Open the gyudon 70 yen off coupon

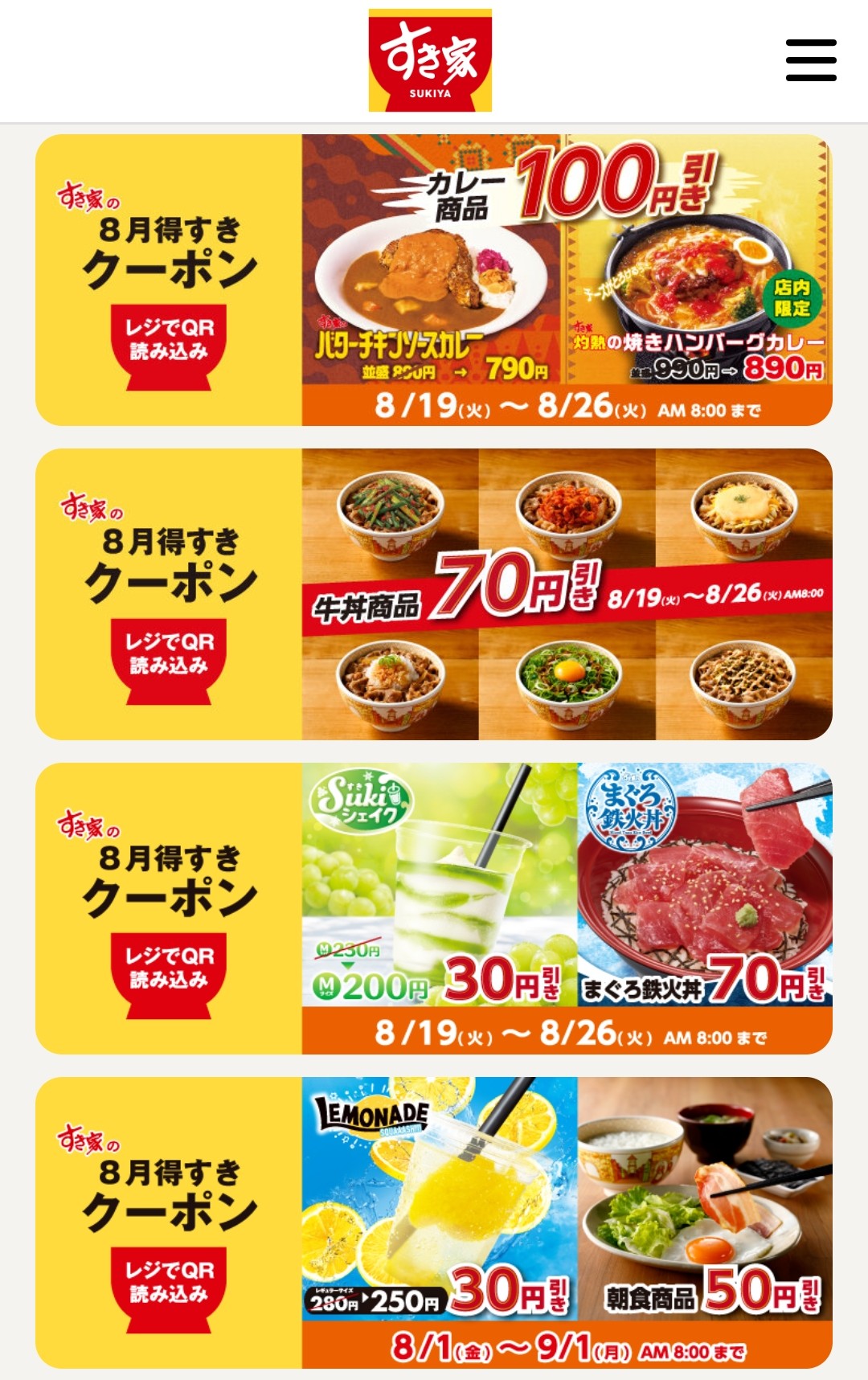point(434,594)
